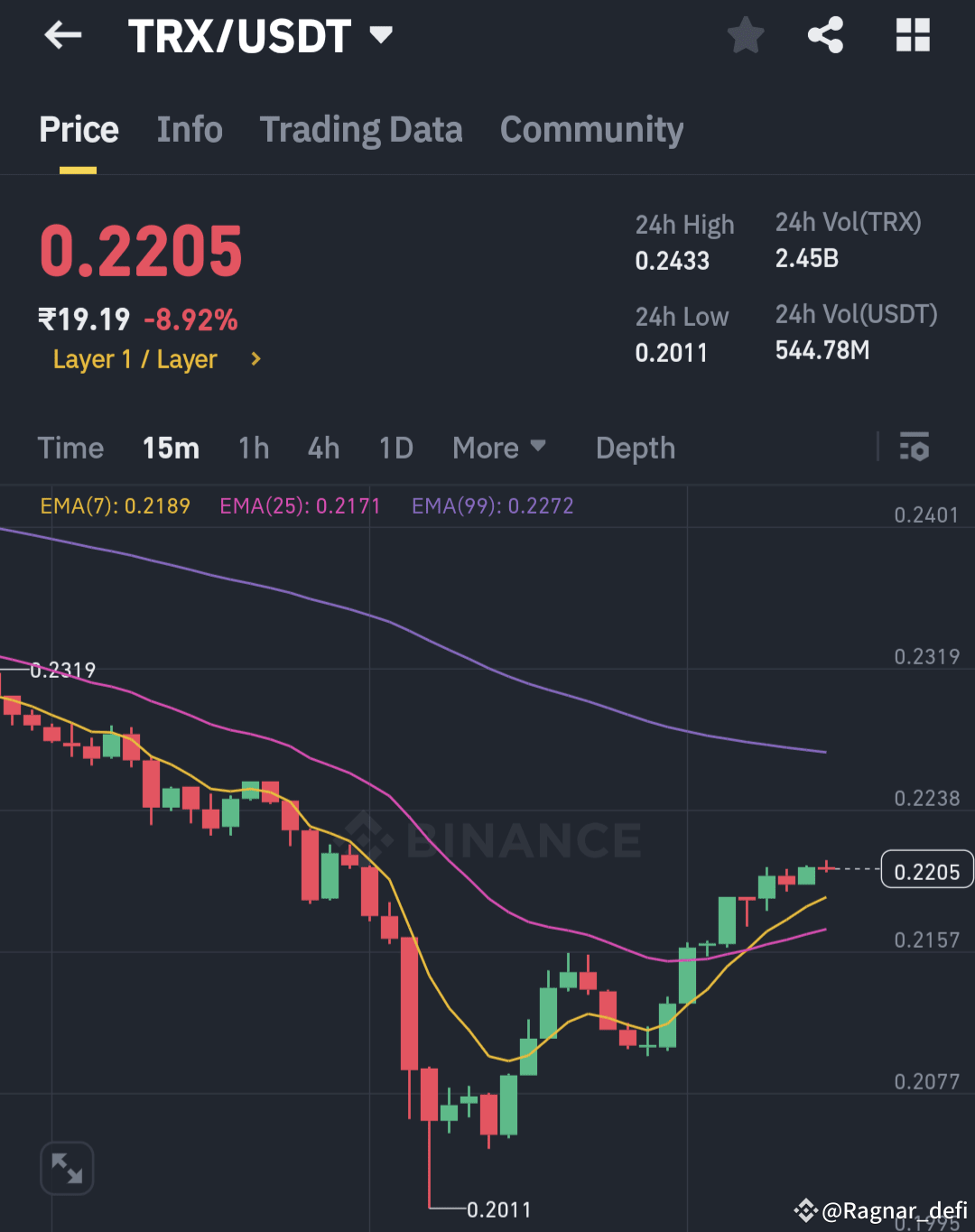Select the Info section link
The height and width of the screenshot is (1232, 975).
click(190, 130)
